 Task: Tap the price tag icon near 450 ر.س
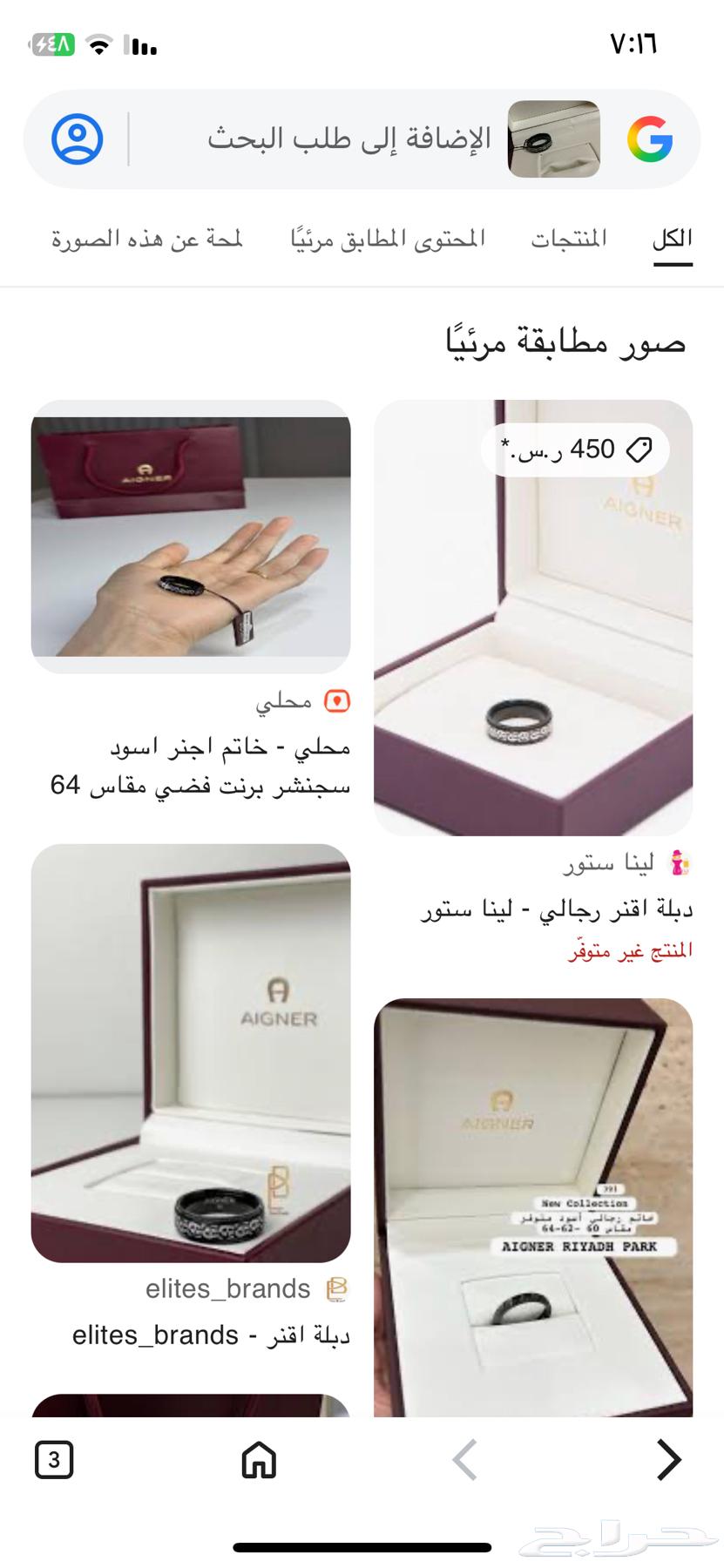(x=640, y=449)
